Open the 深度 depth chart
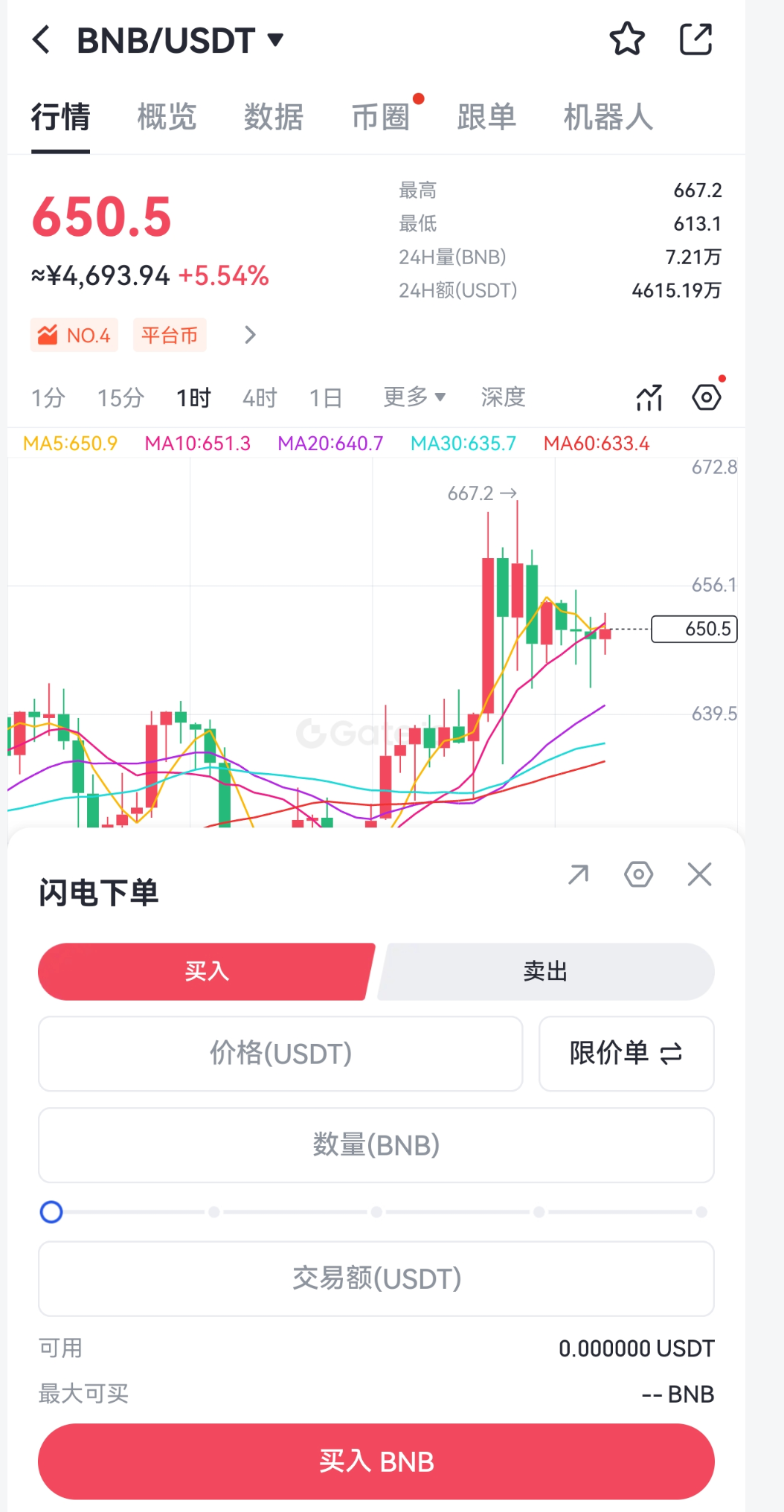The width and height of the screenshot is (784, 1512). 503,397
